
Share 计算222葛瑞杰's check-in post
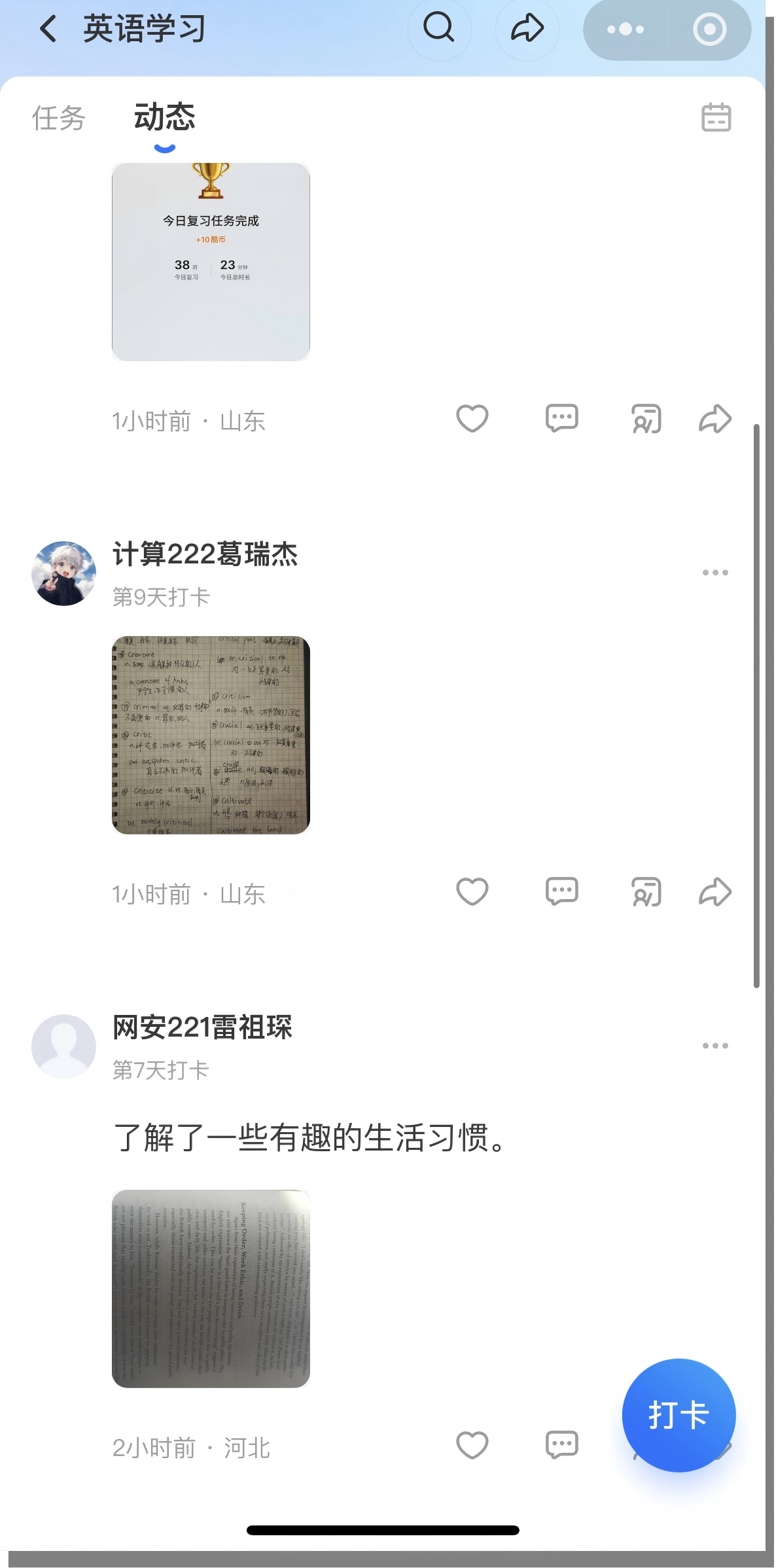pyautogui.click(x=714, y=892)
